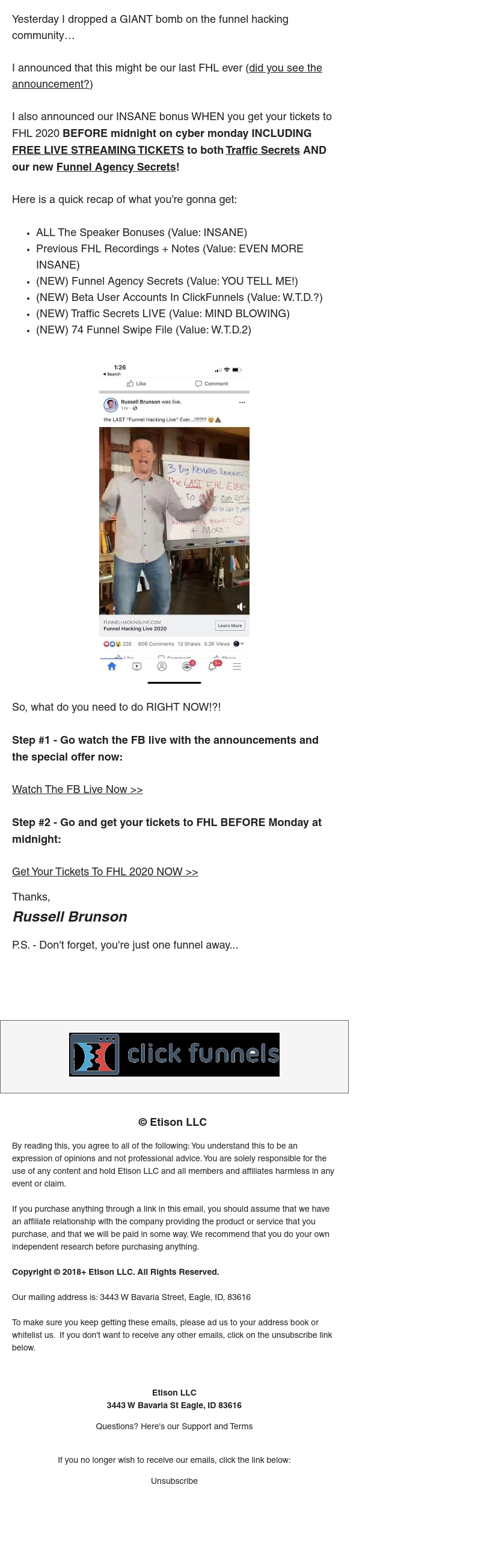Tap the Unsubscribe link
The height and width of the screenshot is (1568, 481).
(x=174, y=1481)
